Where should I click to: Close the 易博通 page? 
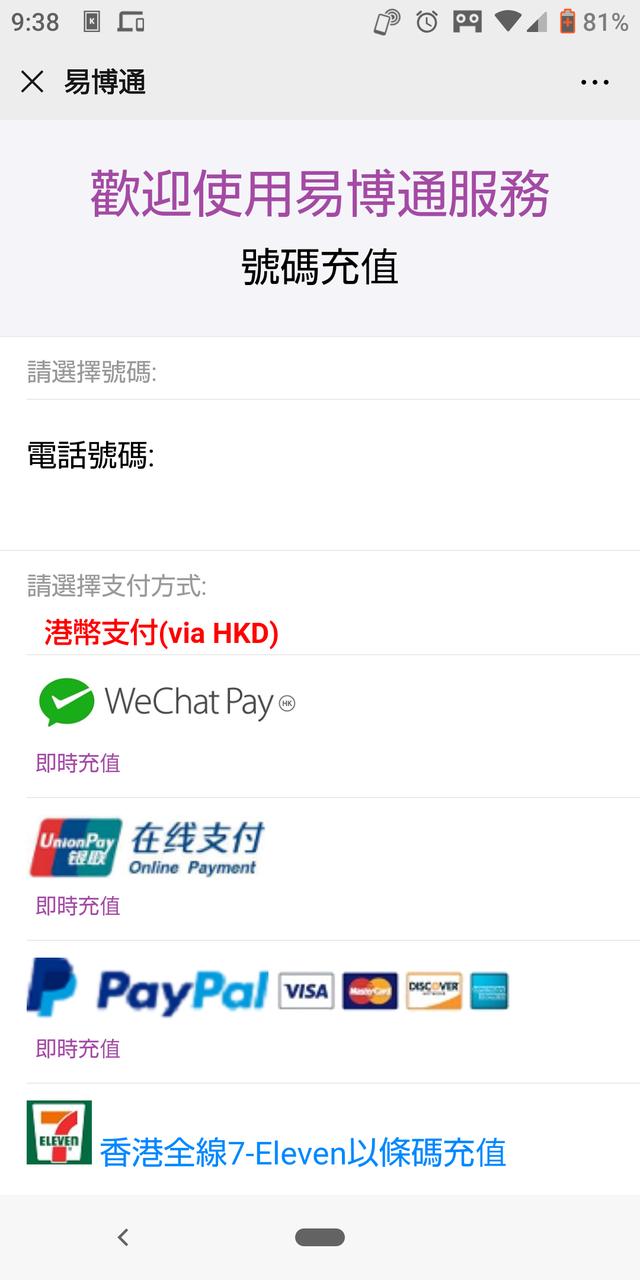click(32, 82)
